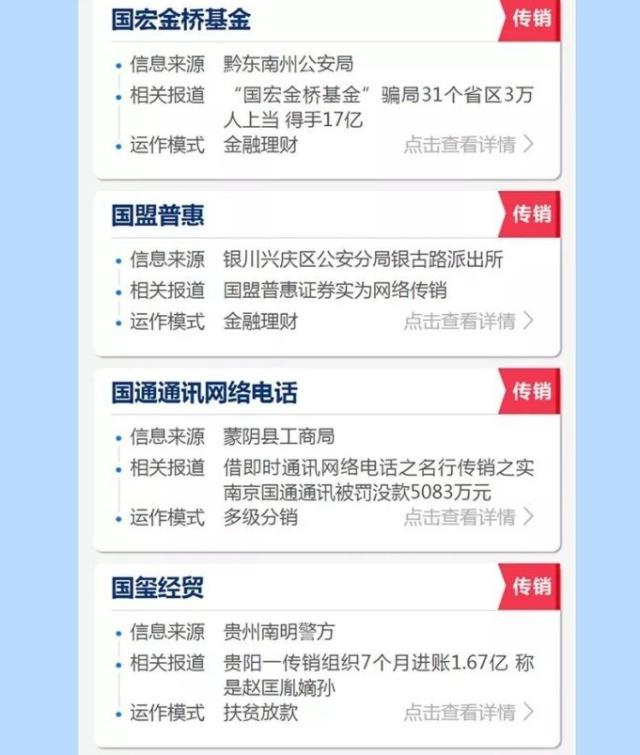See details of 国通通讯网络电话
This screenshot has width=640, height=755.
tap(468, 518)
